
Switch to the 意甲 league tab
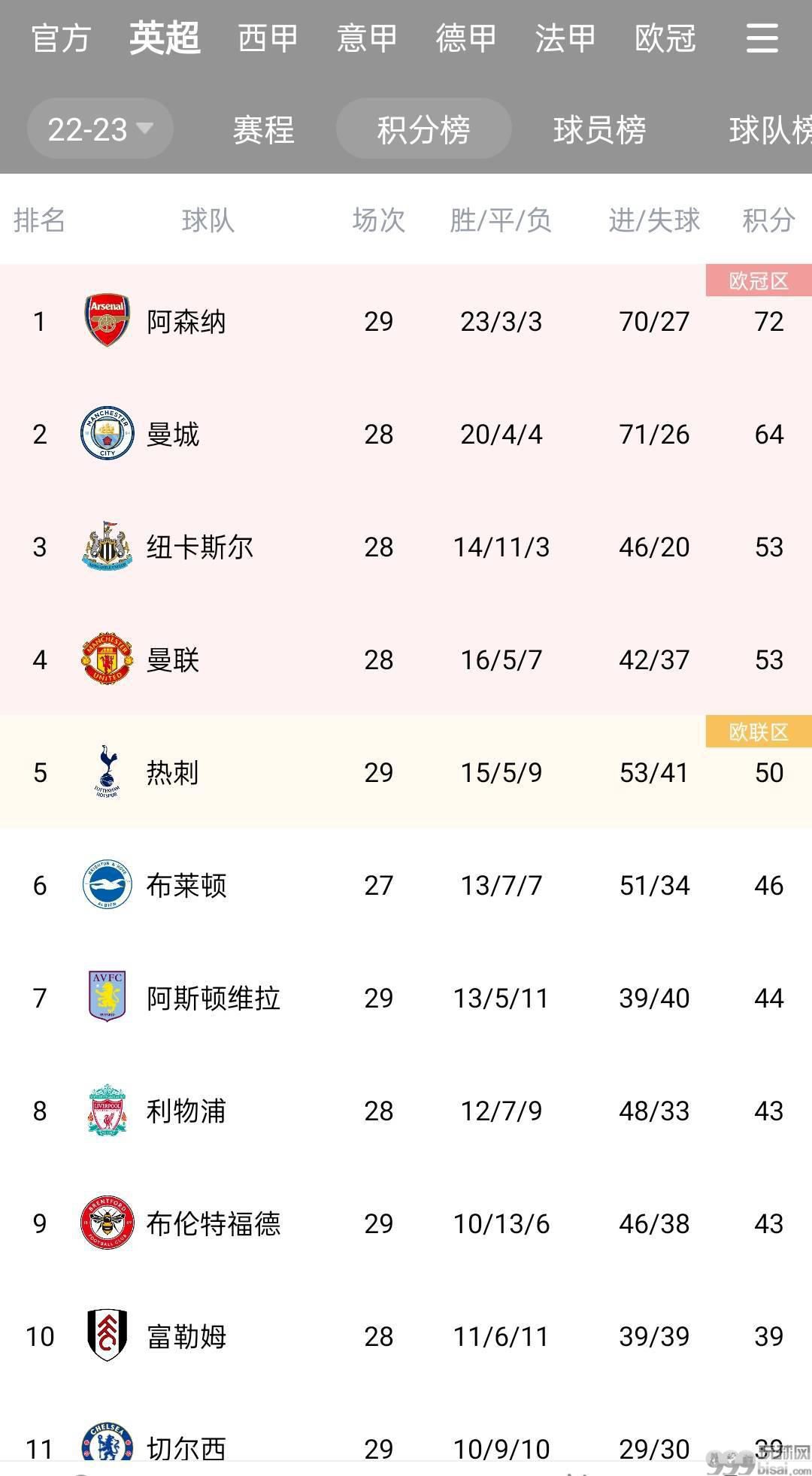pyautogui.click(x=367, y=38)
